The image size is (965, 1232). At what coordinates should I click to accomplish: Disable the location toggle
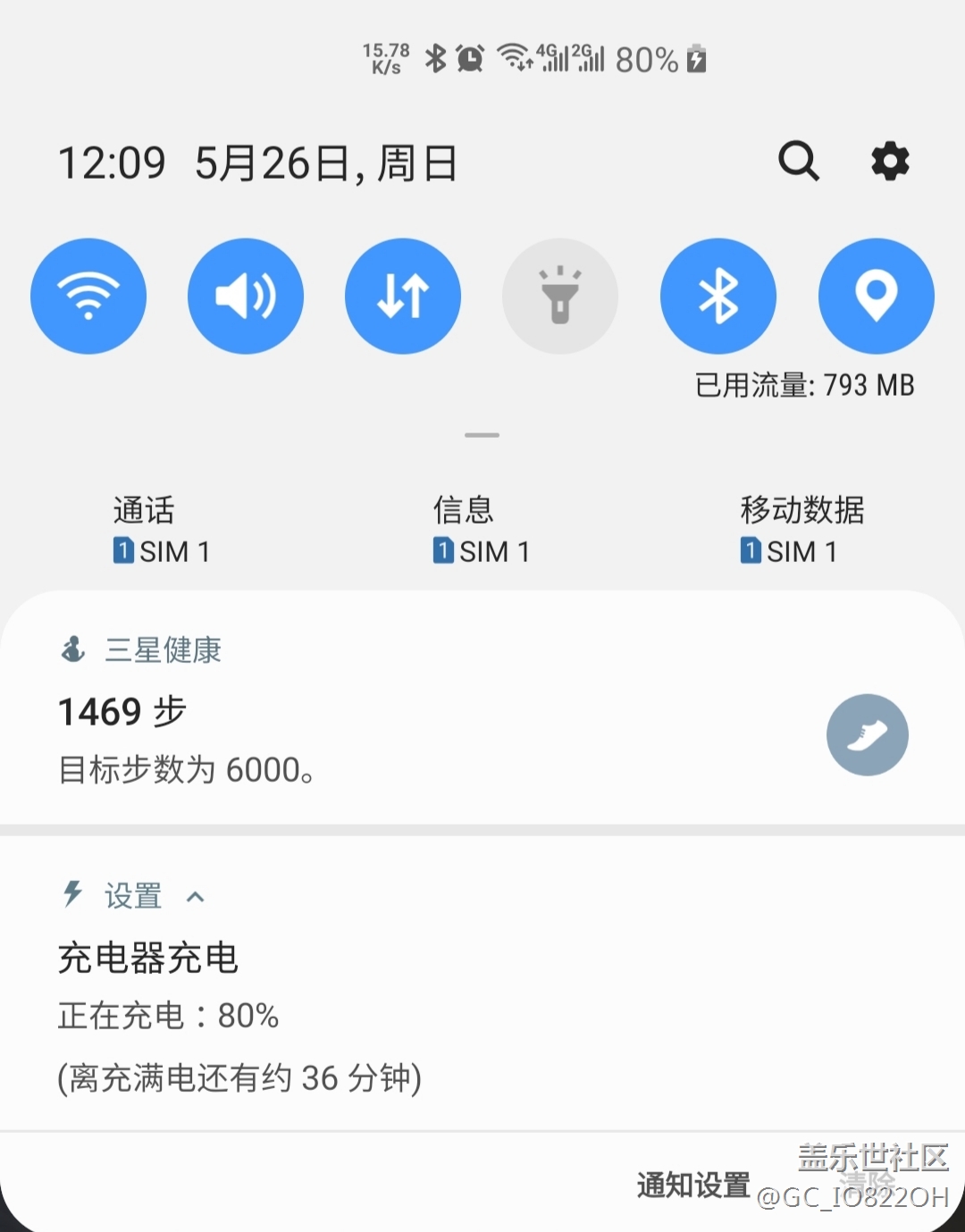tap(876, 296)
